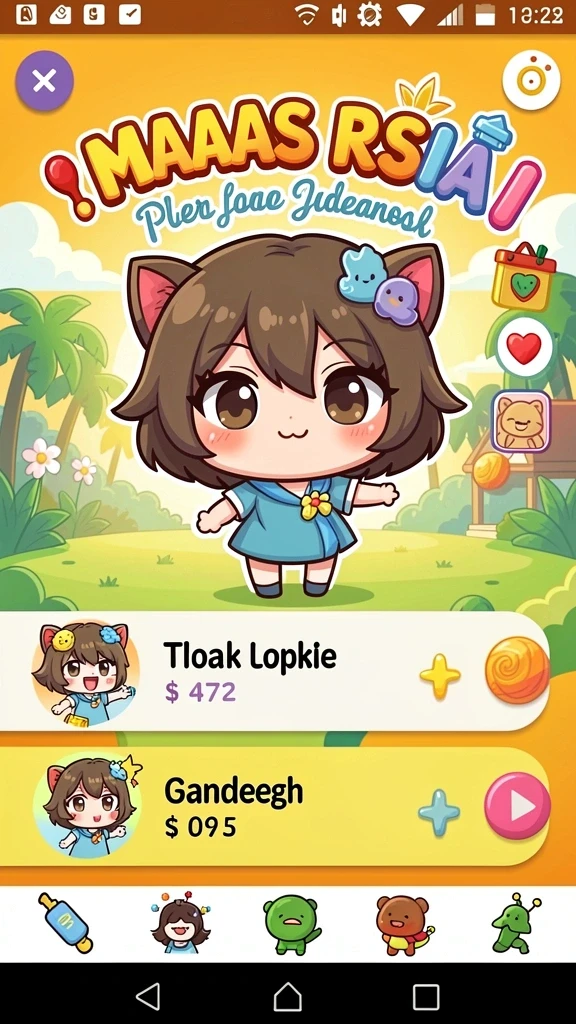Go back with the system back button
576x1024 pixels.
[x=148, y=997]
